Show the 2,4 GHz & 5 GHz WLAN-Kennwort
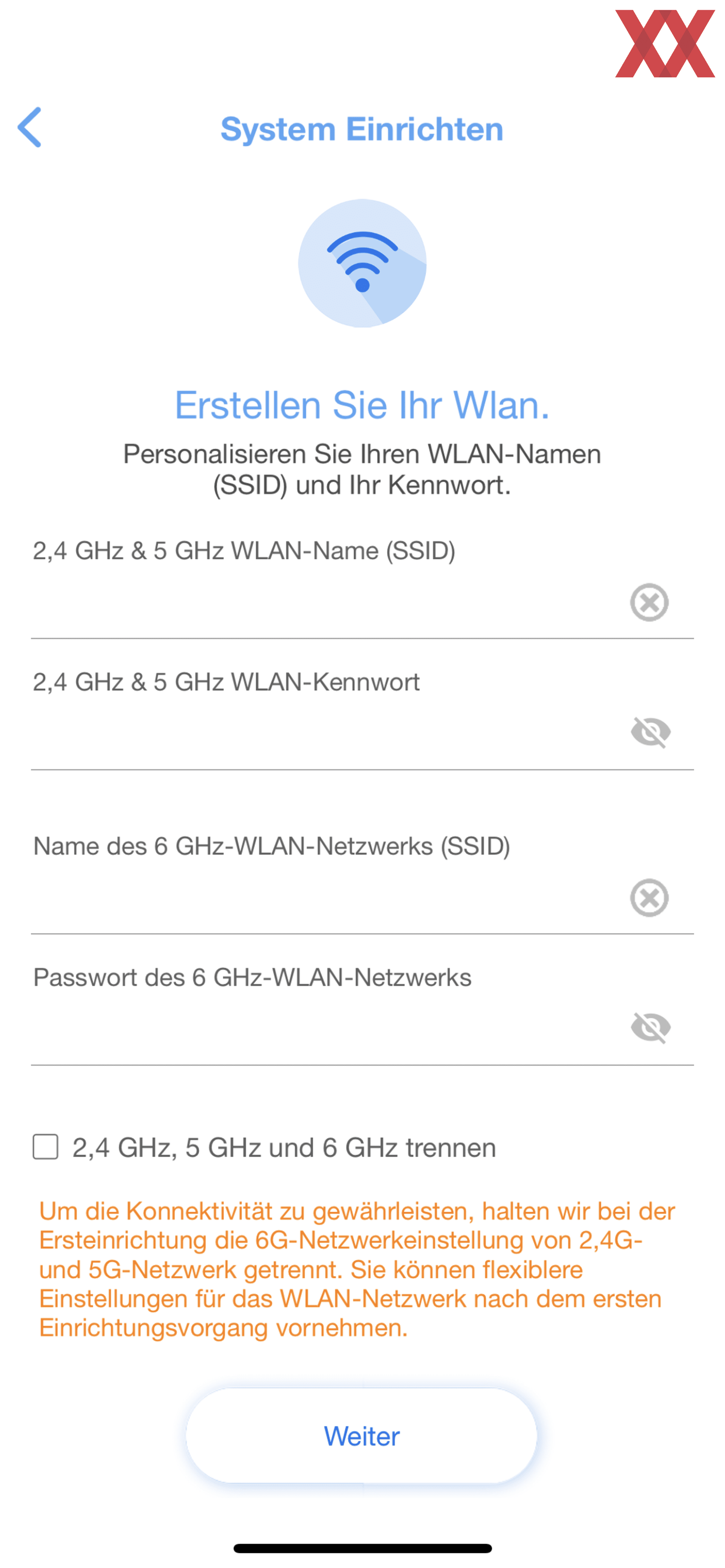The width and height of the screenshot is (725, 1568). [x=651, y=732]
